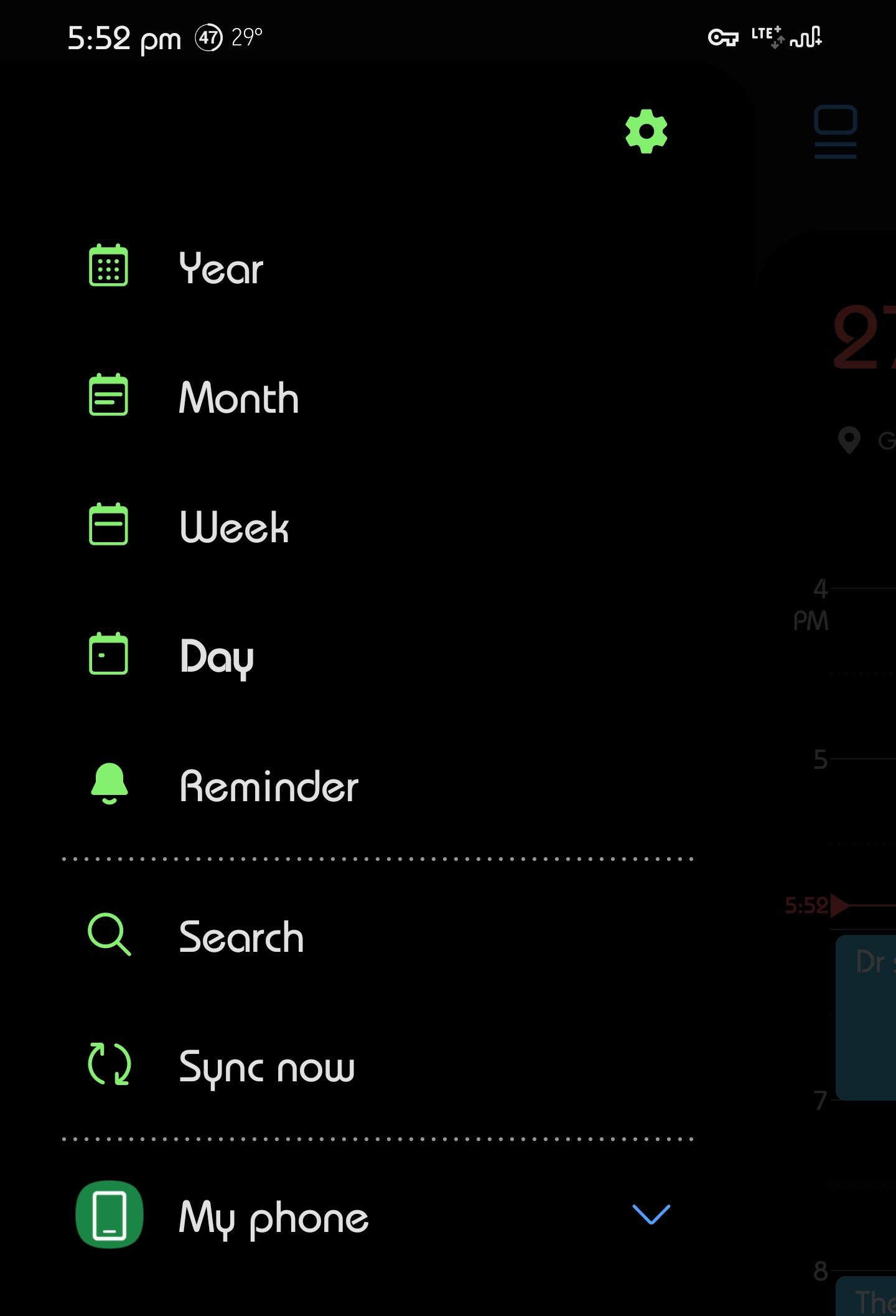Switch to Month view
Screen dimensions: 896x1316
238,397
